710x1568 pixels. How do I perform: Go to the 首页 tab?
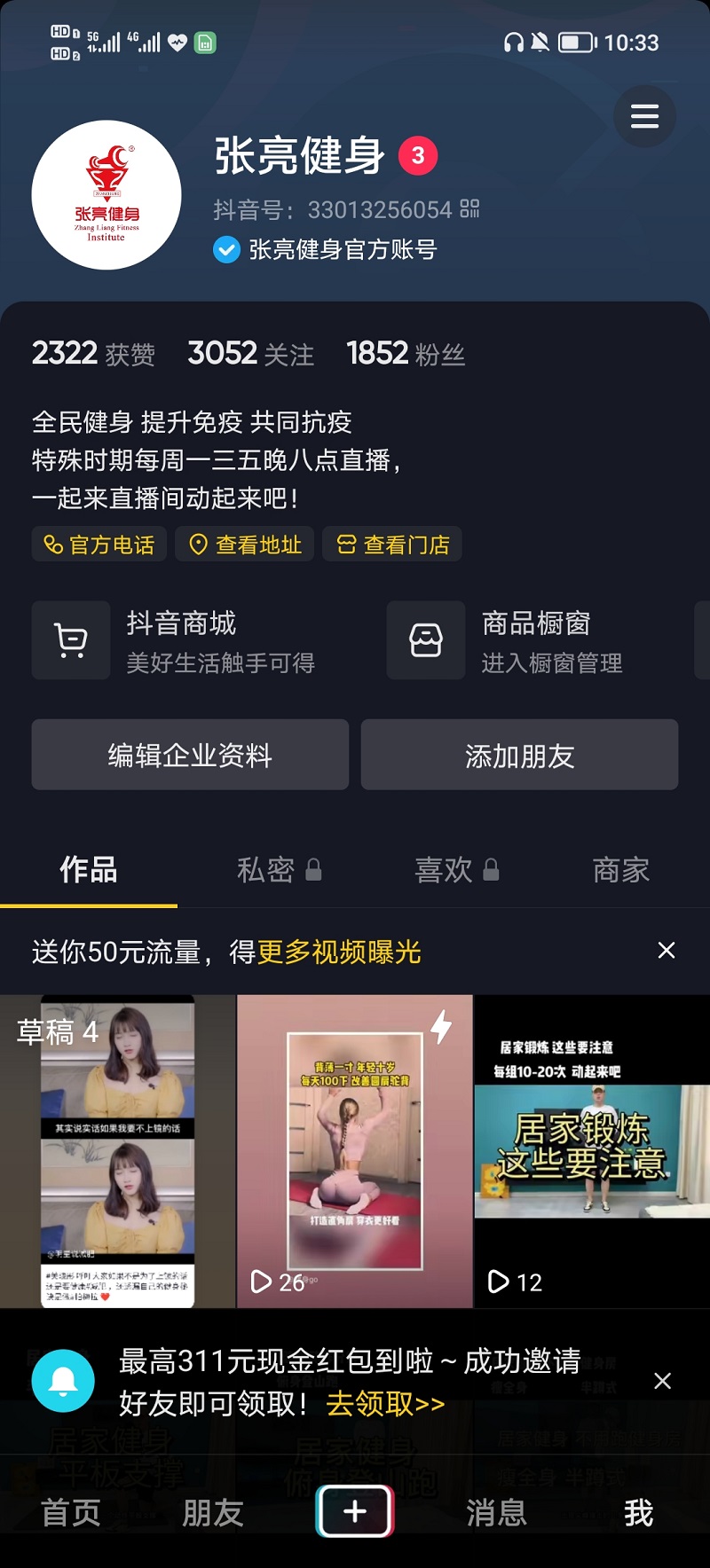(71, 1512)
